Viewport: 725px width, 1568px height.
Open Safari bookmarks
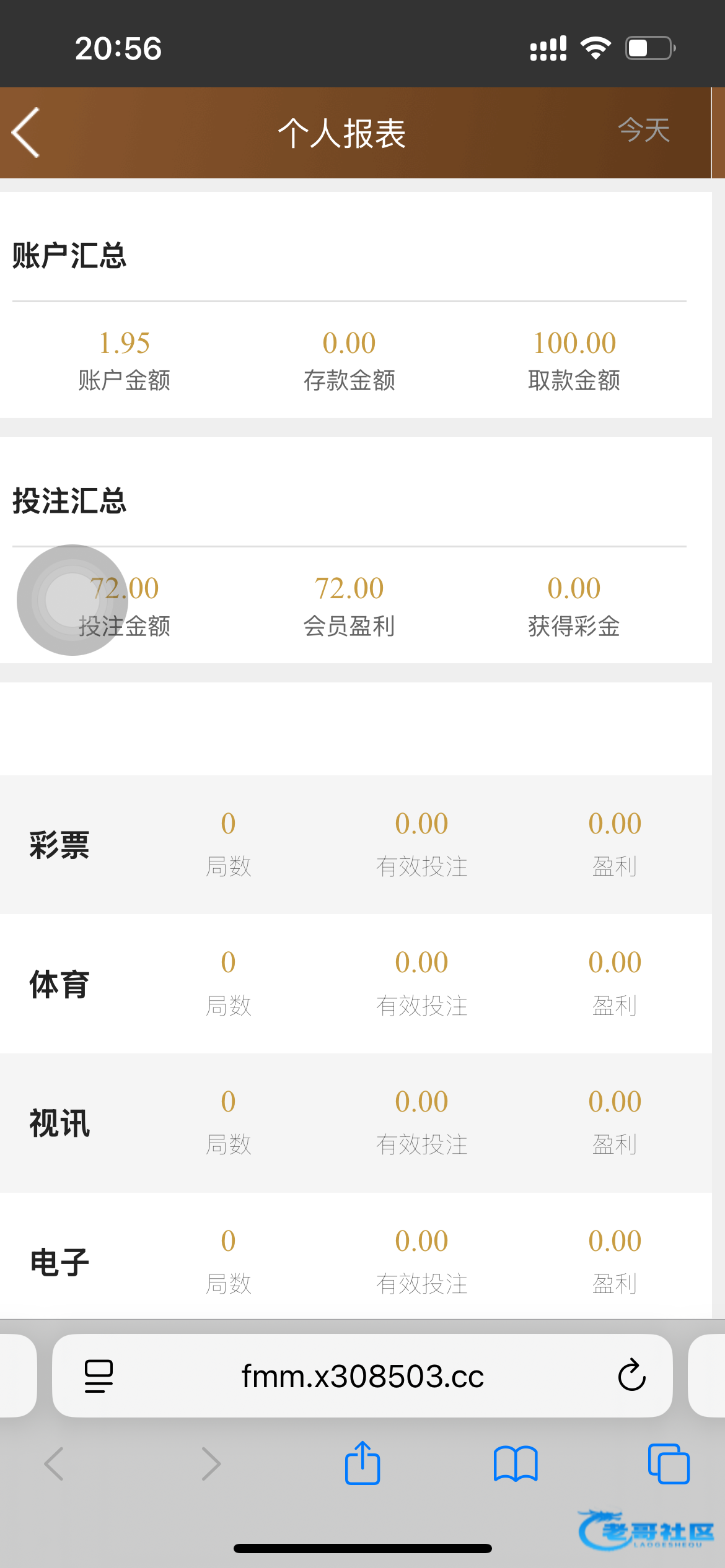[516, 1464]
